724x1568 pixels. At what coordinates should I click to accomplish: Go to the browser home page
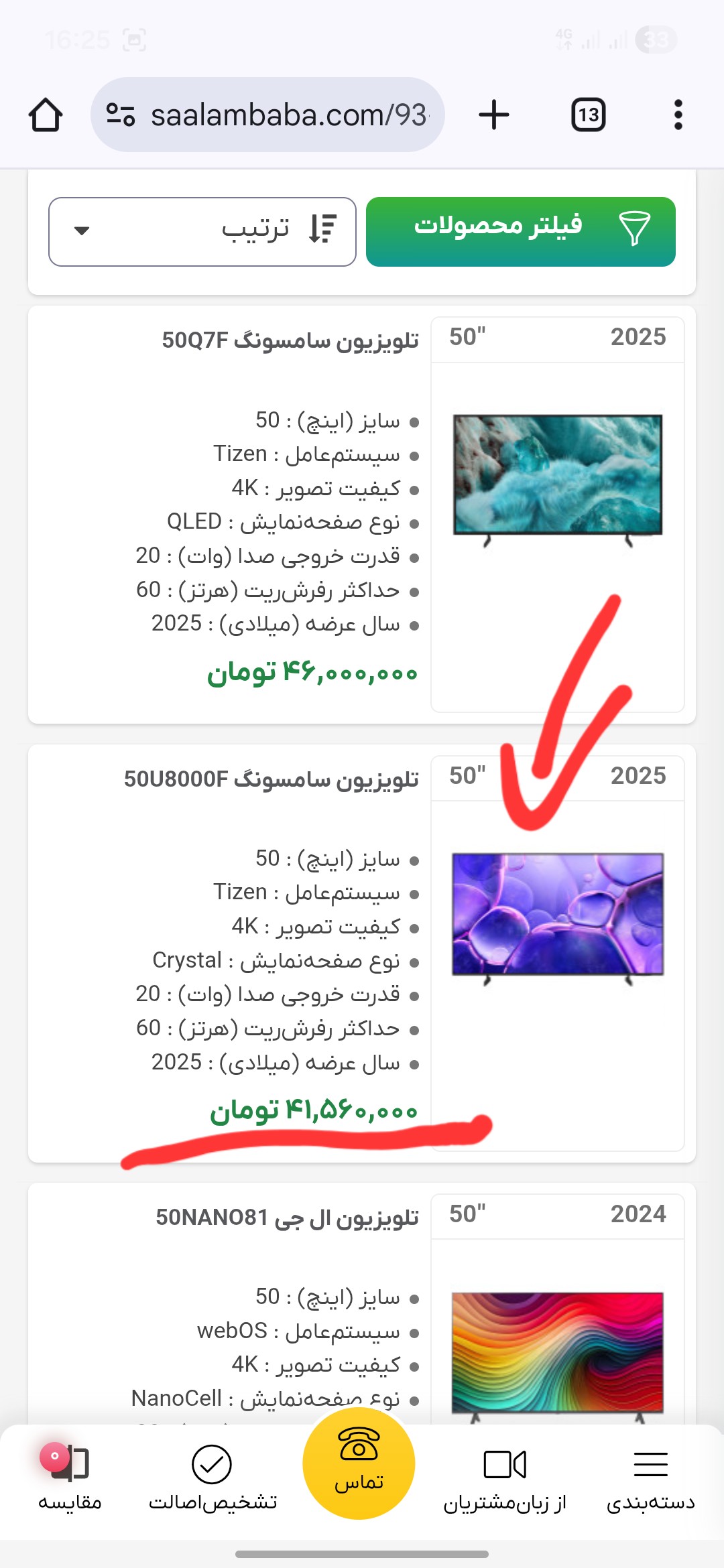[46, 115]
